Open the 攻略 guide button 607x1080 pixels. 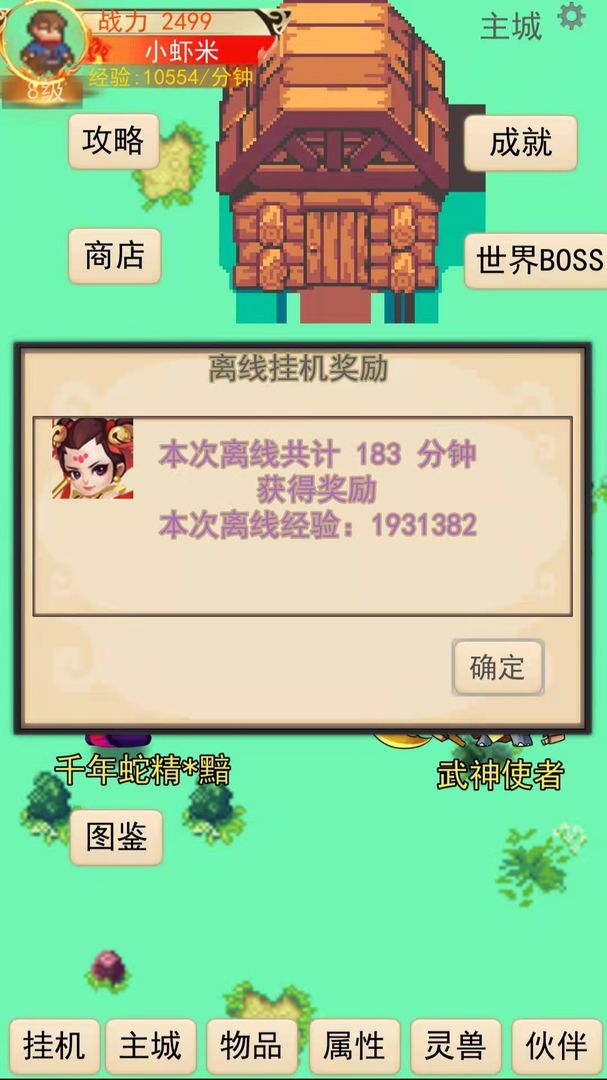pos(114,141)
